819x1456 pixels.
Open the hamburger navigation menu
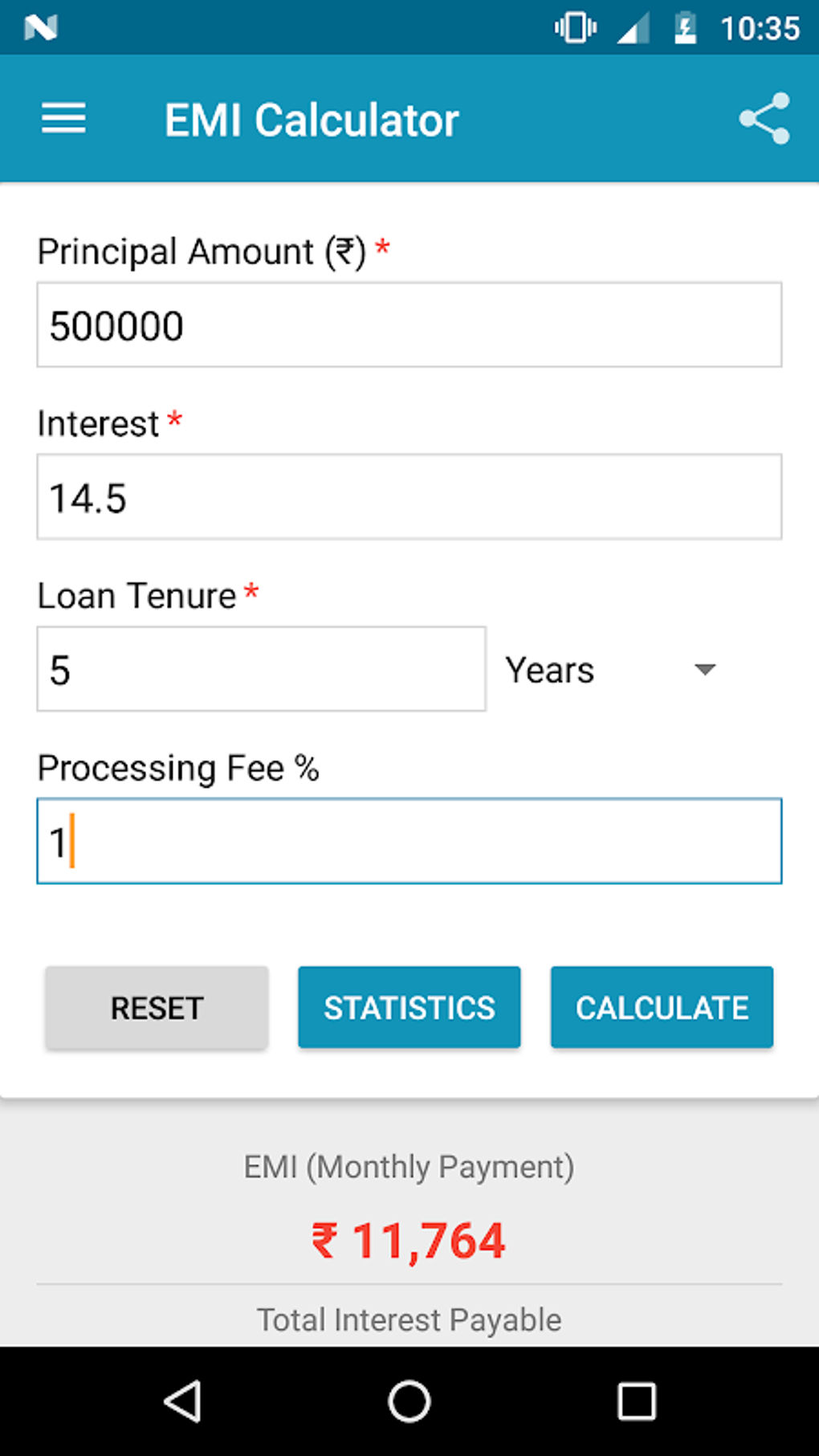[x=63, y=119]
